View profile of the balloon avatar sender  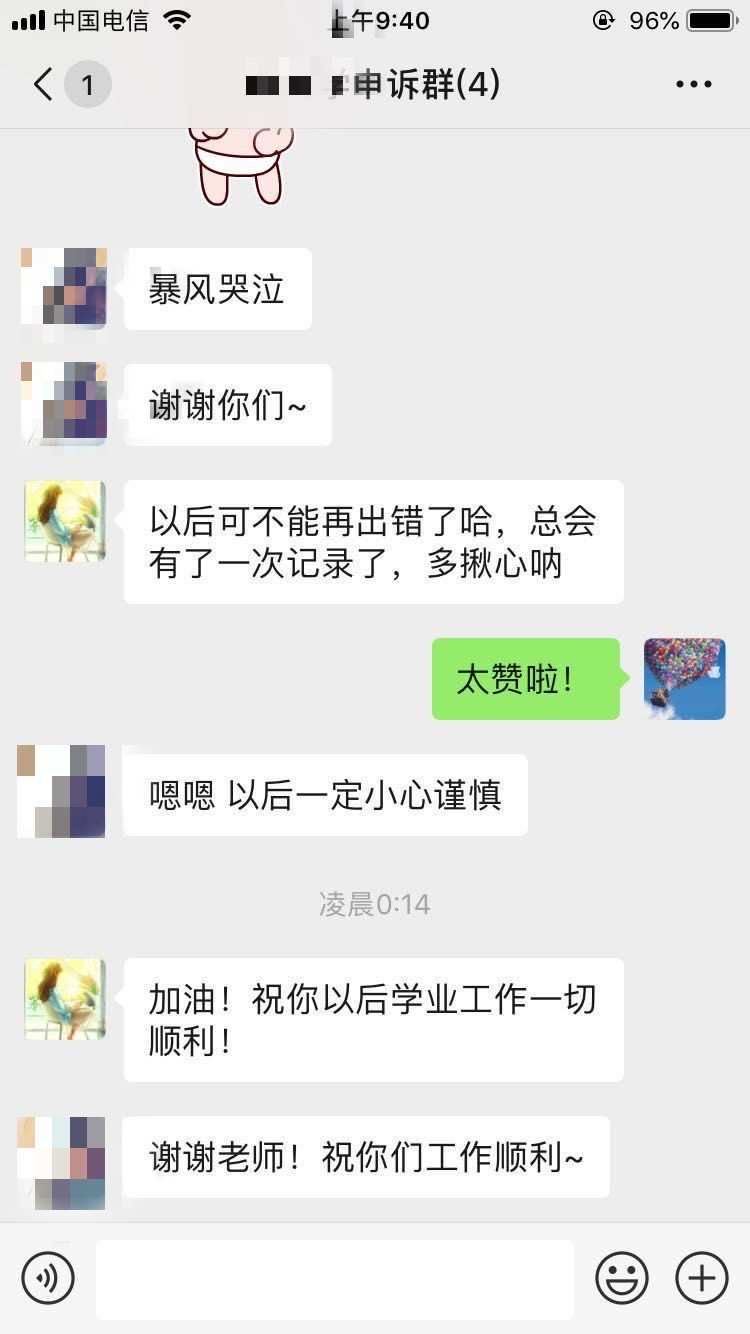(685, 679)
